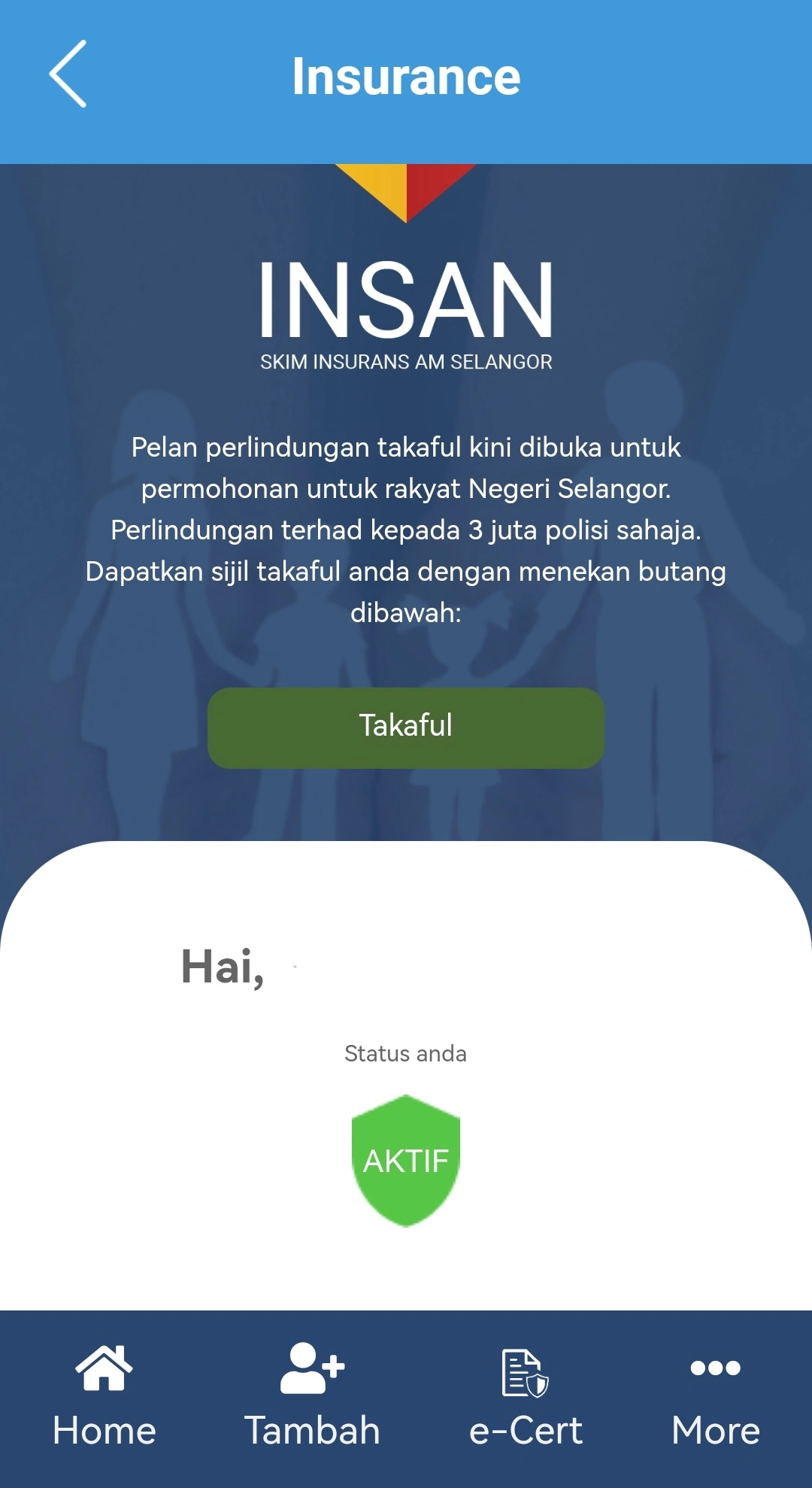Switch to the Home tab

[x=105, y=1396]
